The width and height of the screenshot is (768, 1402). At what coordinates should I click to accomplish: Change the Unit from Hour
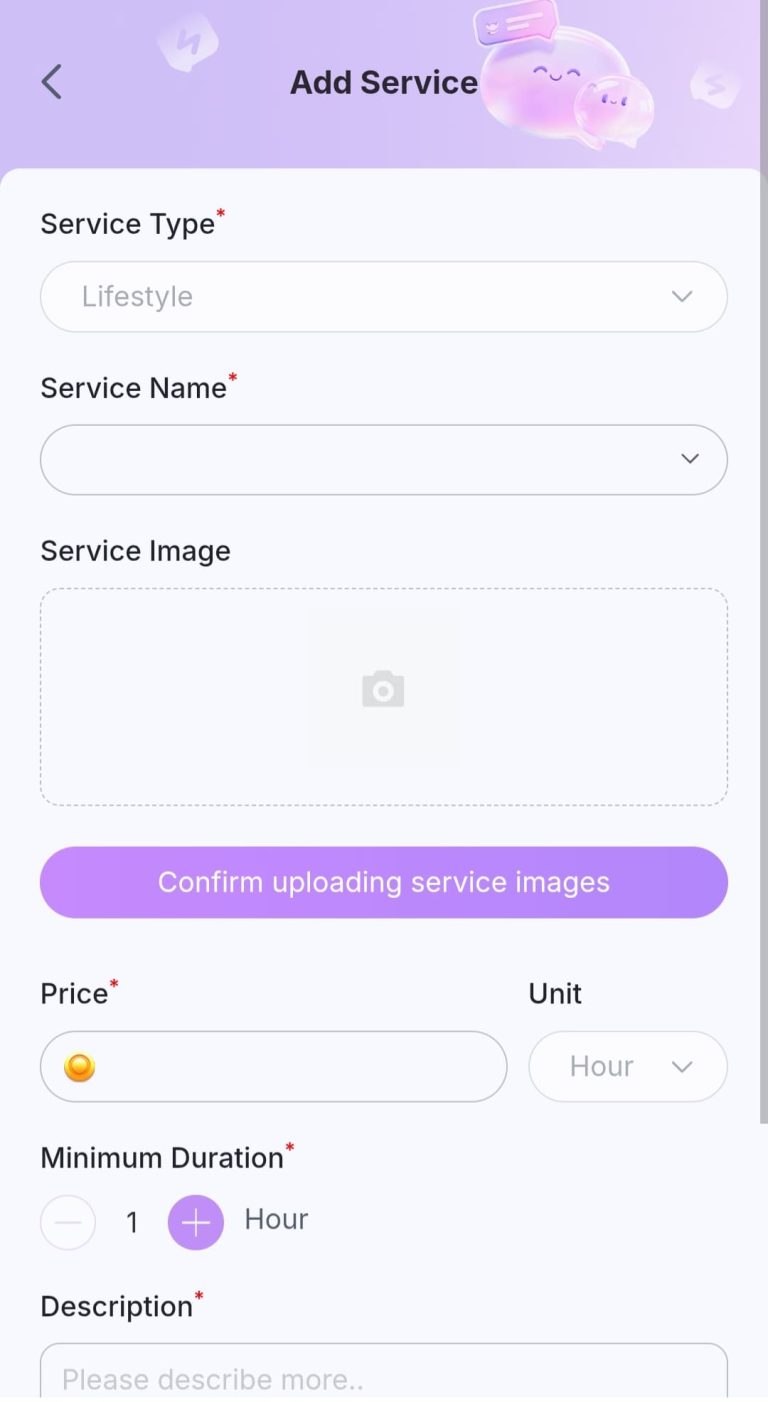[x=627, y=1067]
